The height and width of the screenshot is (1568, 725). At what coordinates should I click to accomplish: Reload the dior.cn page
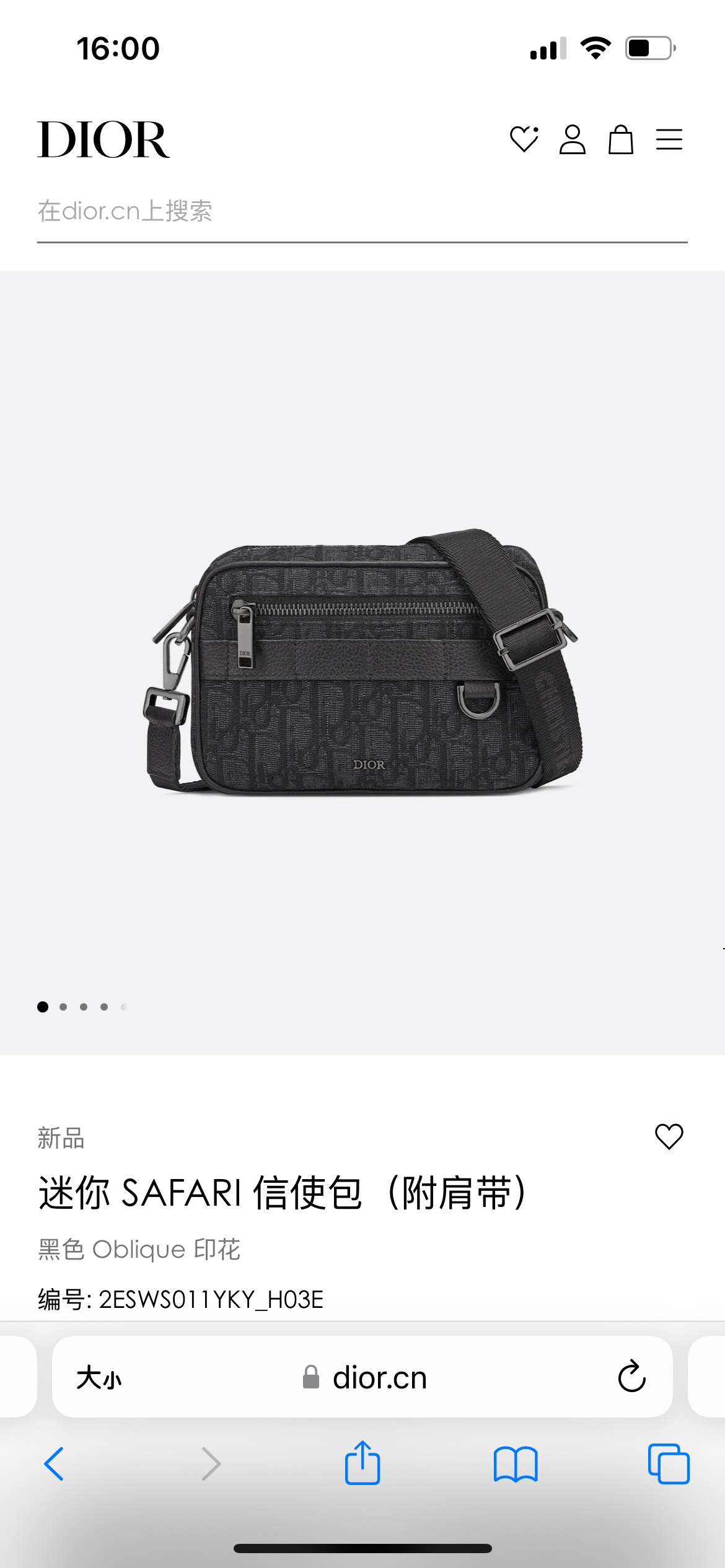coord(631,1377)
